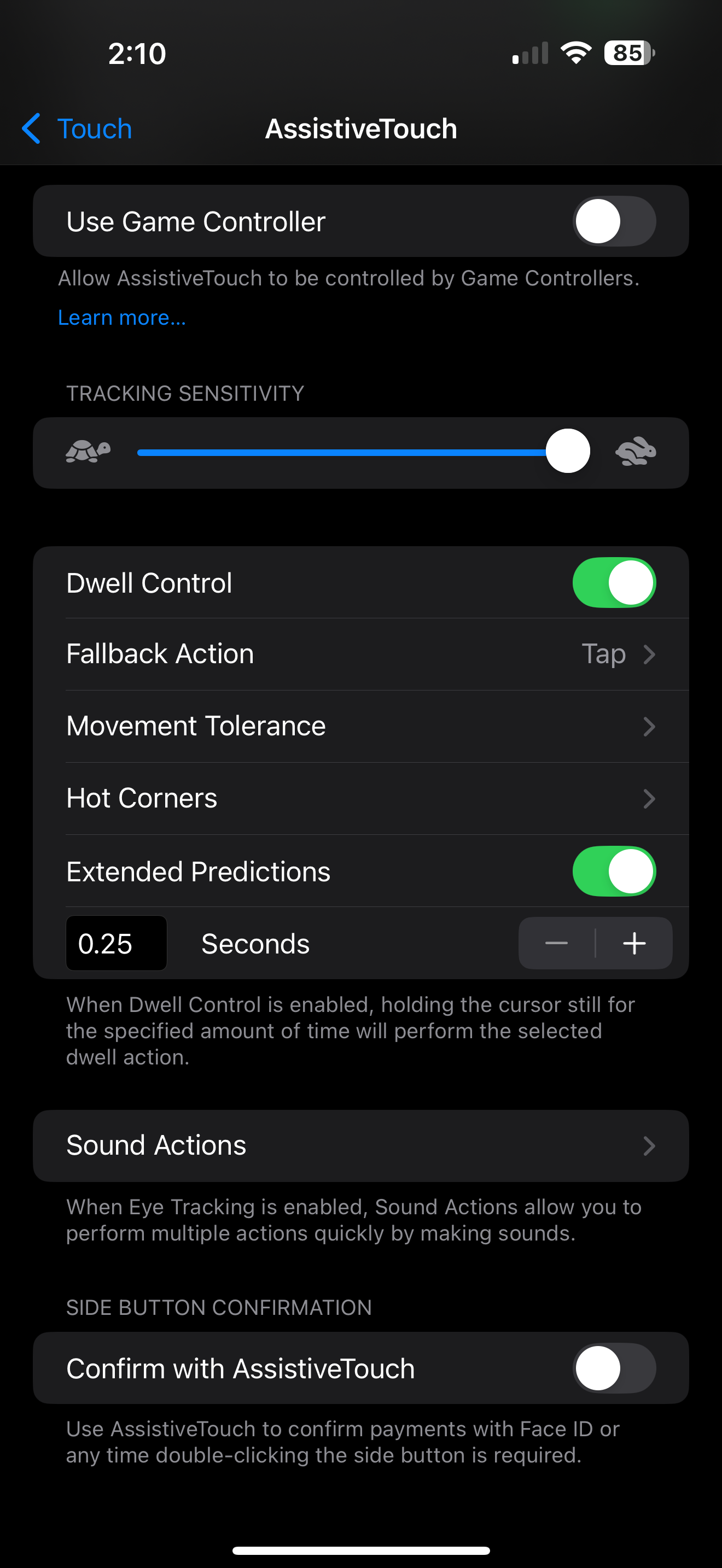Disable Extended Predictions
Viewport: 722px width, 1568px height.
(614, 871)
